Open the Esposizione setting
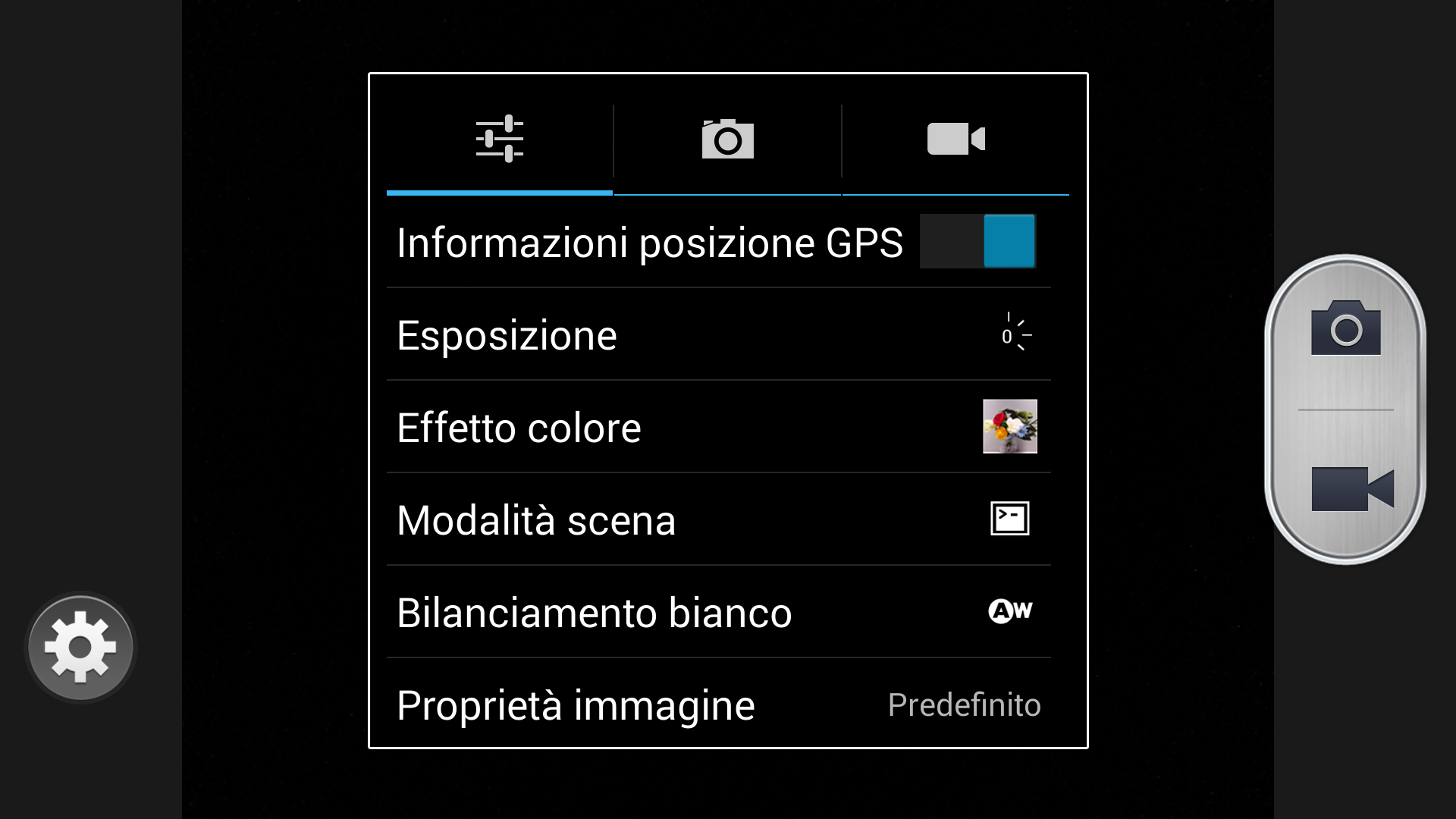 tap(718, 335)
